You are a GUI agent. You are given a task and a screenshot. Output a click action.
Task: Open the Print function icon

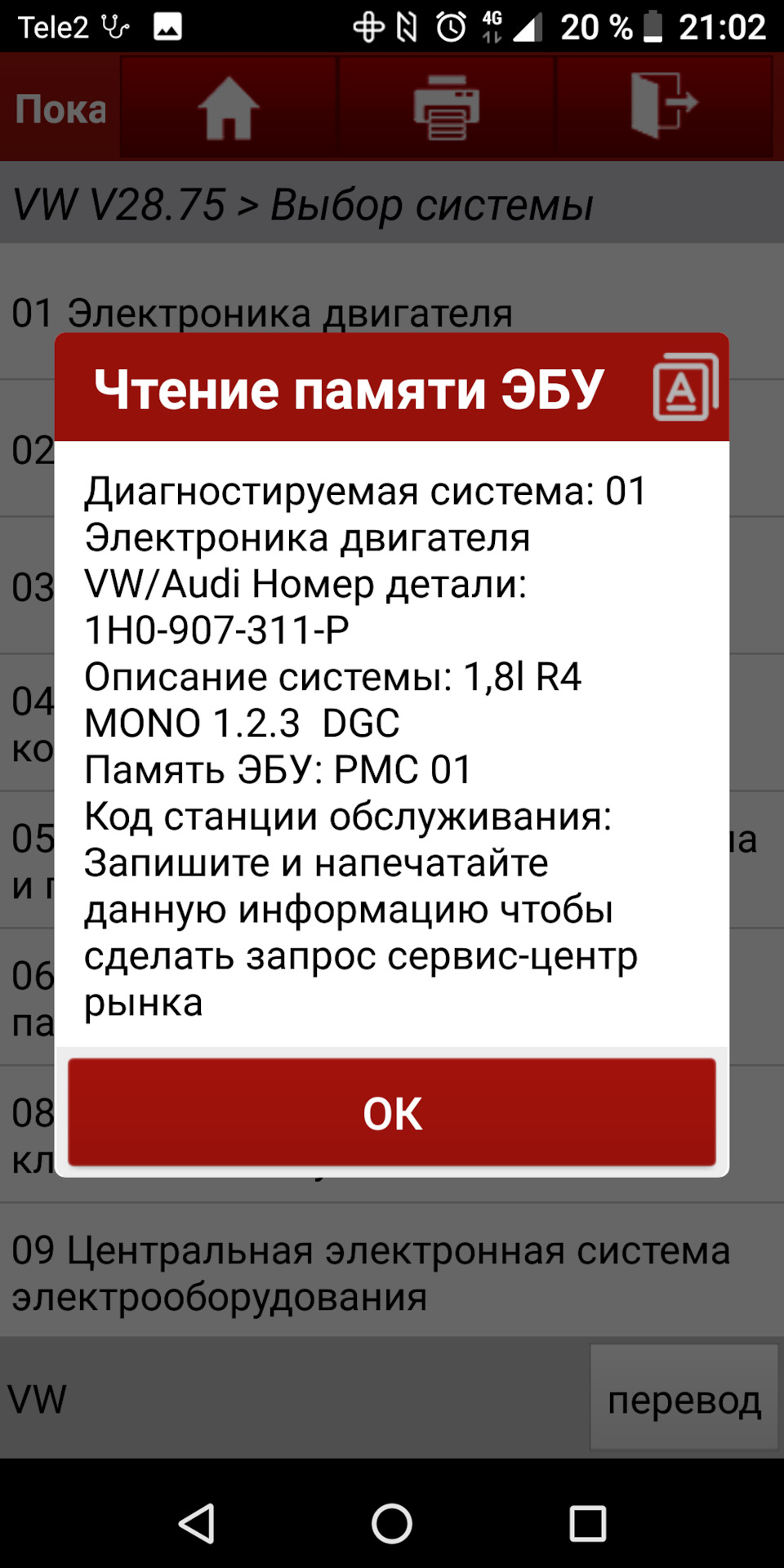coord(448,107)
